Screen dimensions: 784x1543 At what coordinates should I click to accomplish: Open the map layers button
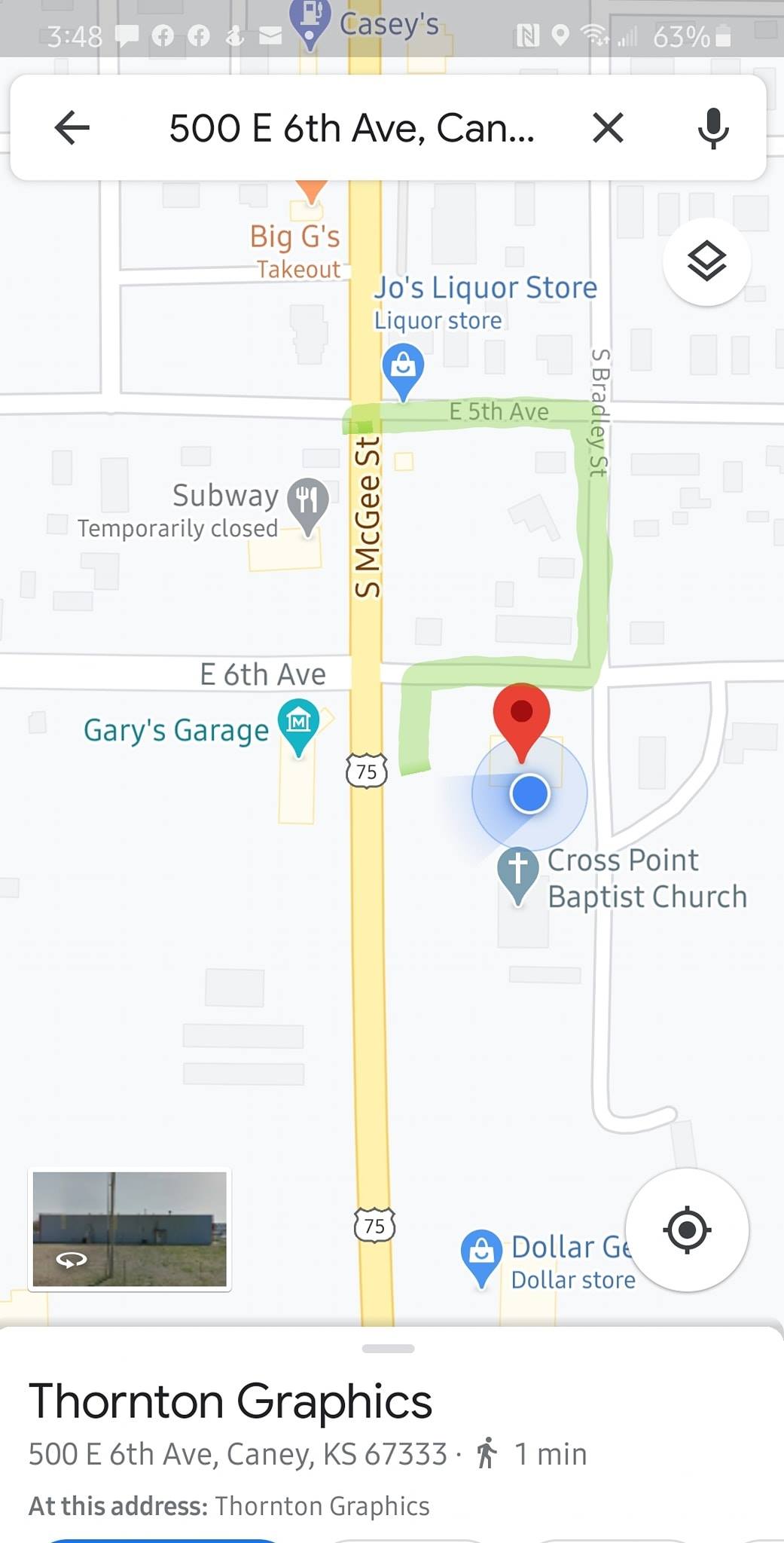706,262
